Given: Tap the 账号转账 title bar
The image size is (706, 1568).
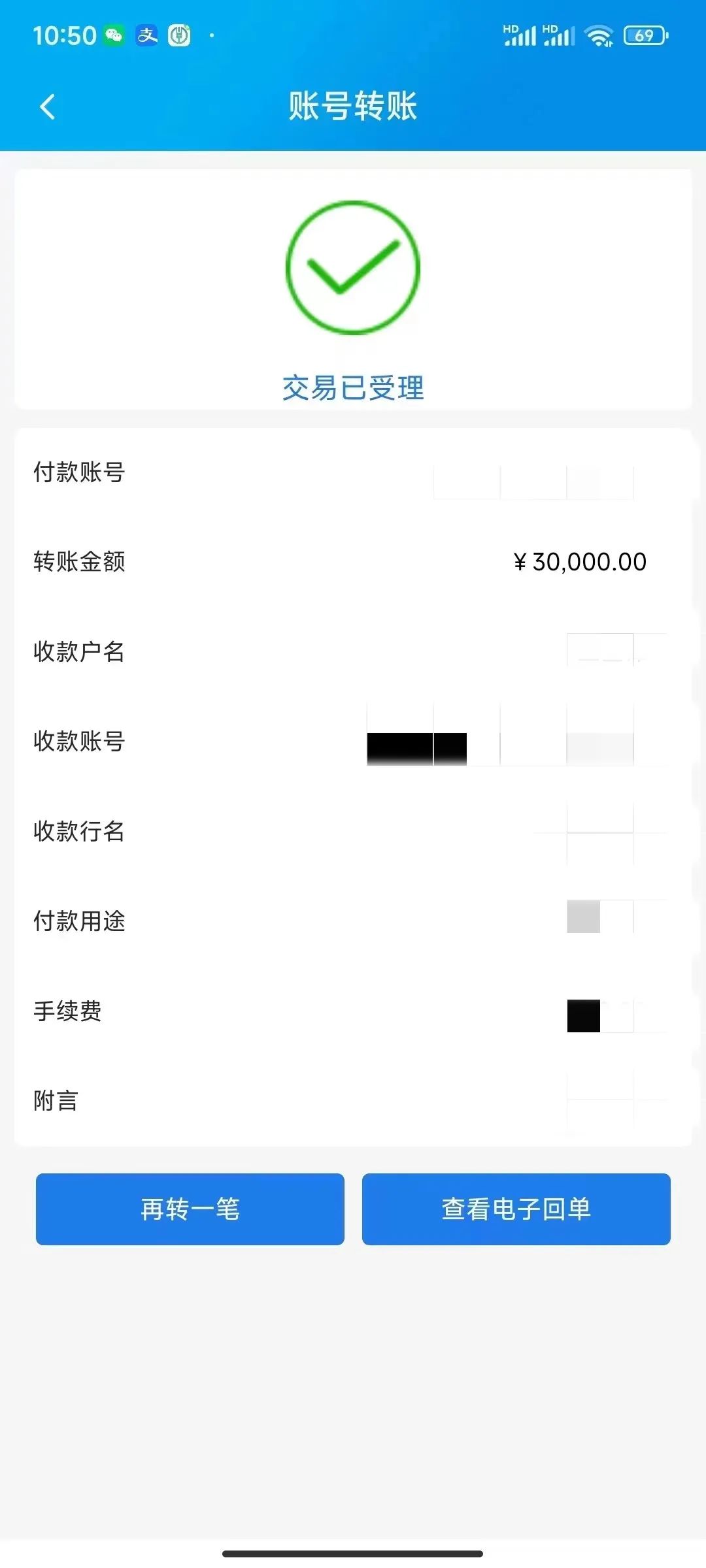Looking at the screenshot, I should pyautogui.click(x=353, y=107).
